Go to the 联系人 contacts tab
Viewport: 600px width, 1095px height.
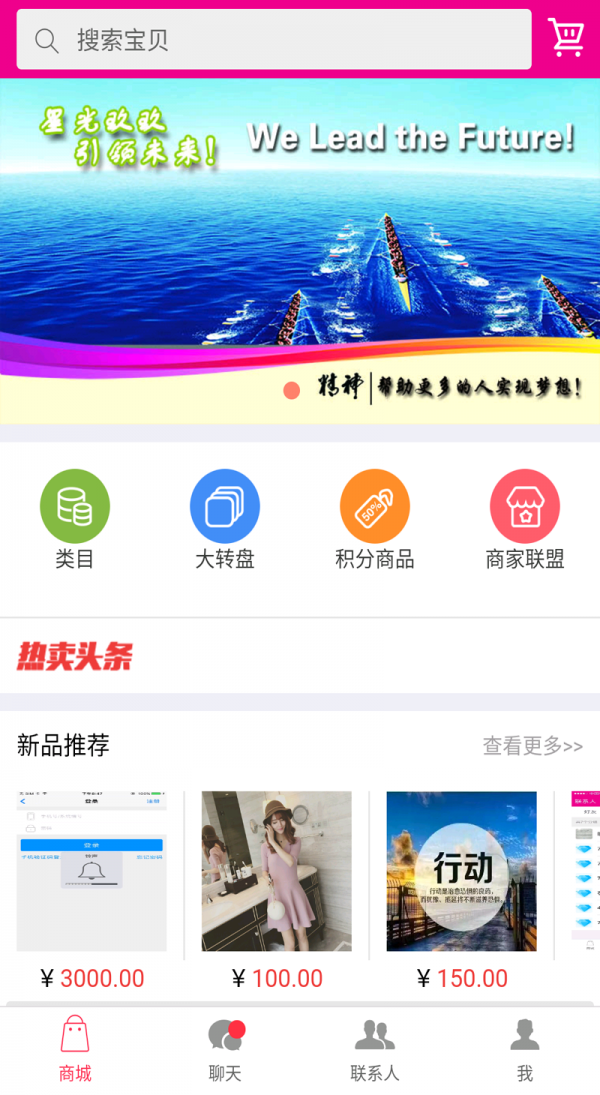point(375,1048)
